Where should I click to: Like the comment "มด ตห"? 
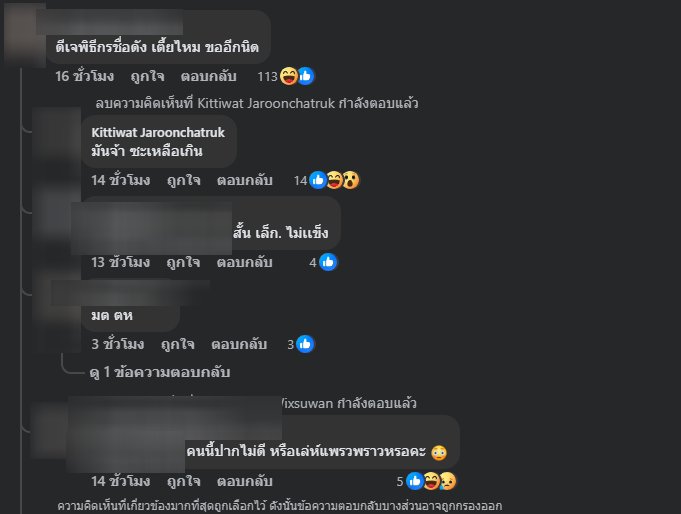pos(177,344)
